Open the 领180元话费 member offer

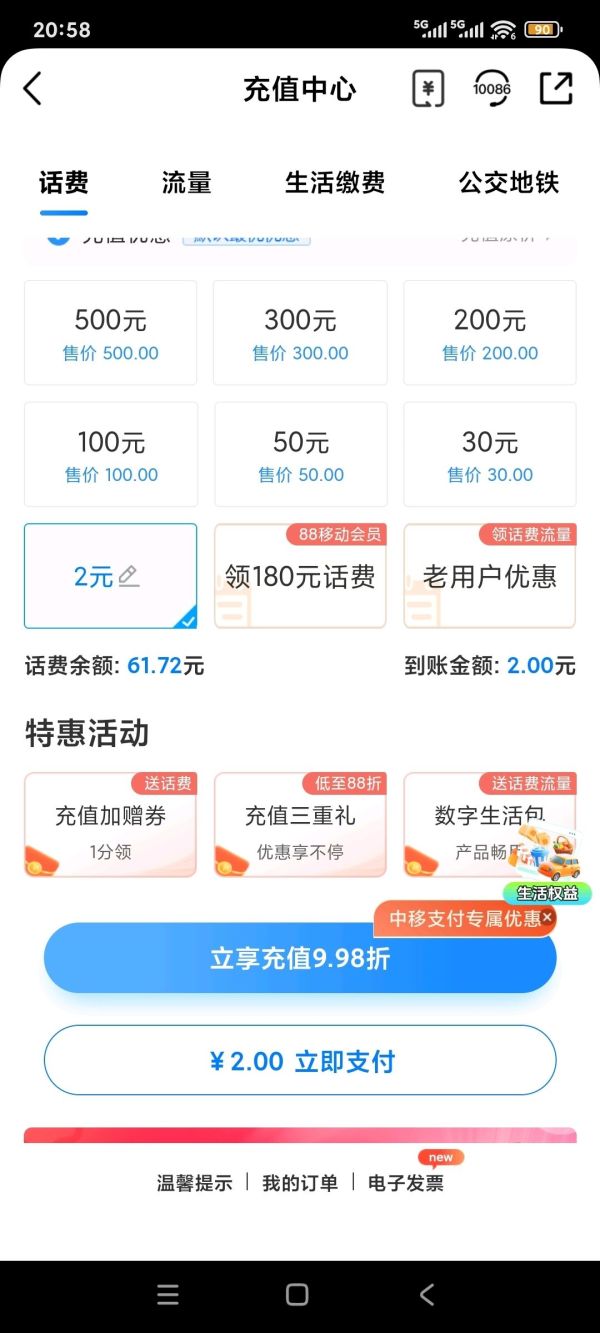click(300, 577)
